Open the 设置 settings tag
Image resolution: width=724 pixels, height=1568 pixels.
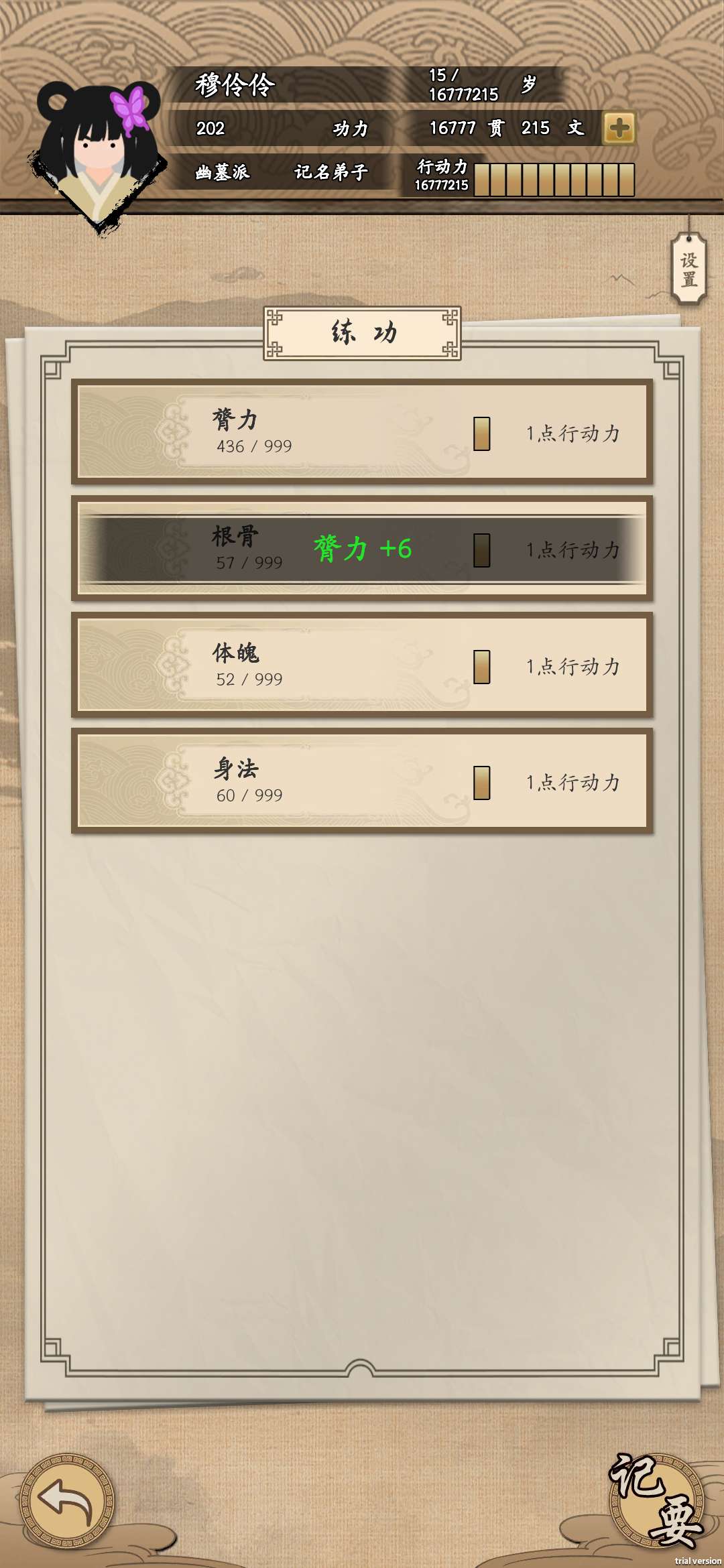point(688,269)
